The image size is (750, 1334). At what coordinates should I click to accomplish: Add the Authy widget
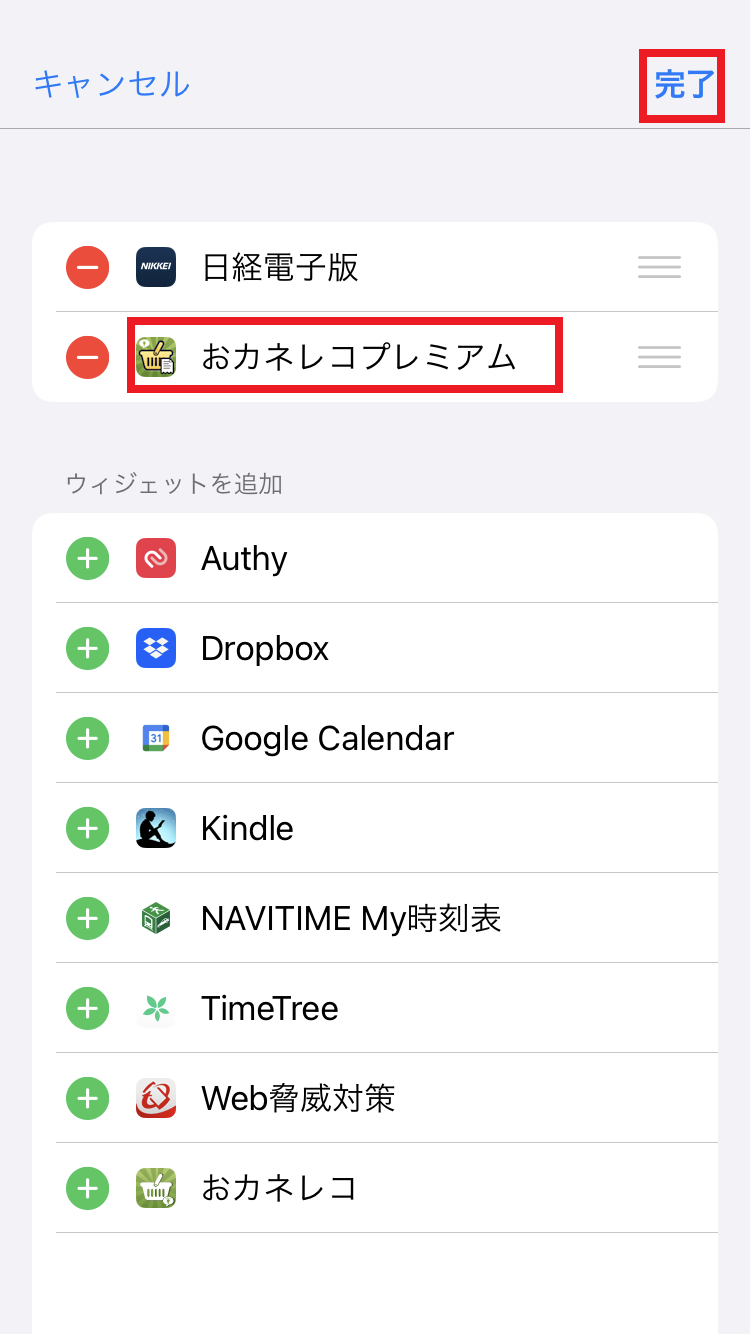(88, 558)
